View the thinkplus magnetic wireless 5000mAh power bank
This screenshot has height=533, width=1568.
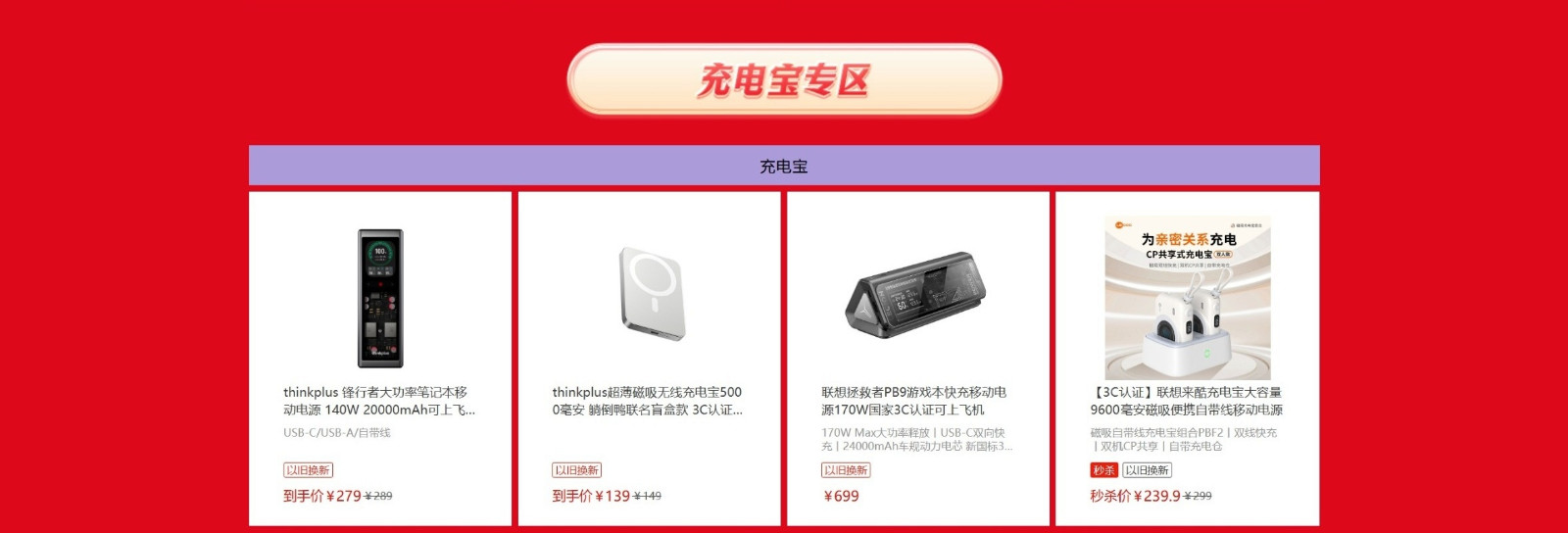(x=649, y=359)
